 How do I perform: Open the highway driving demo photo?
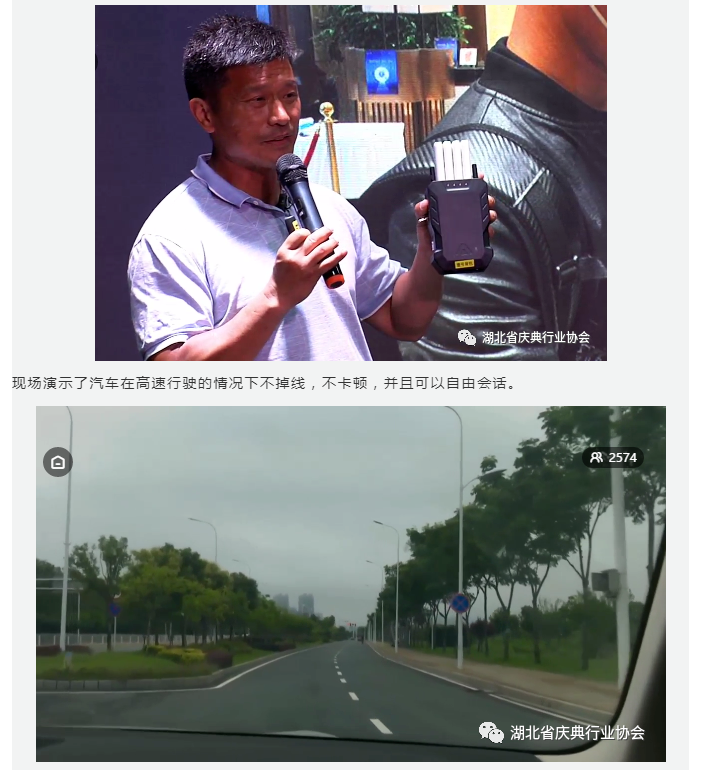pos(350,583)
